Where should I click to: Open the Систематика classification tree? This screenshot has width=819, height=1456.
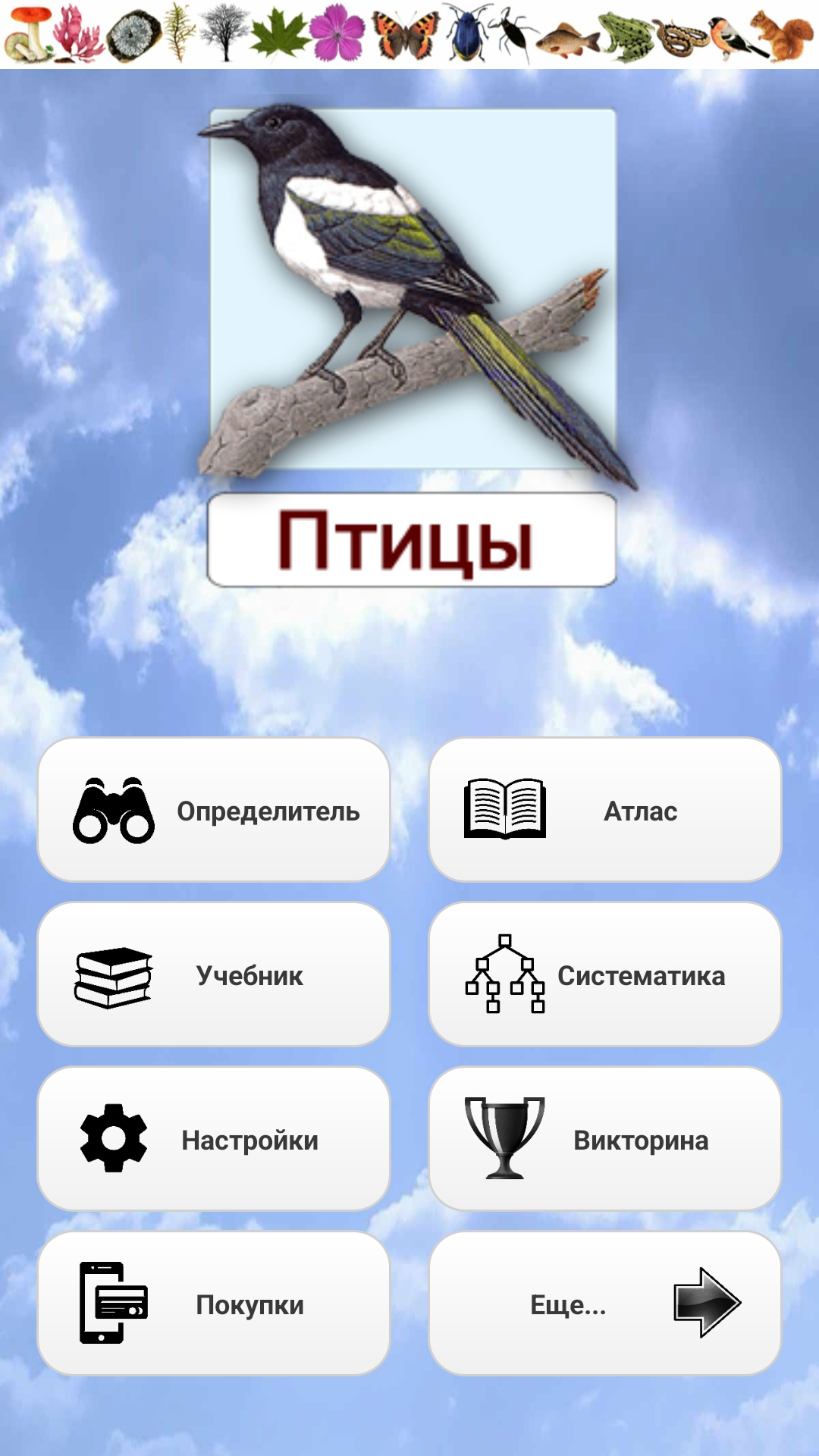(604, 974)
